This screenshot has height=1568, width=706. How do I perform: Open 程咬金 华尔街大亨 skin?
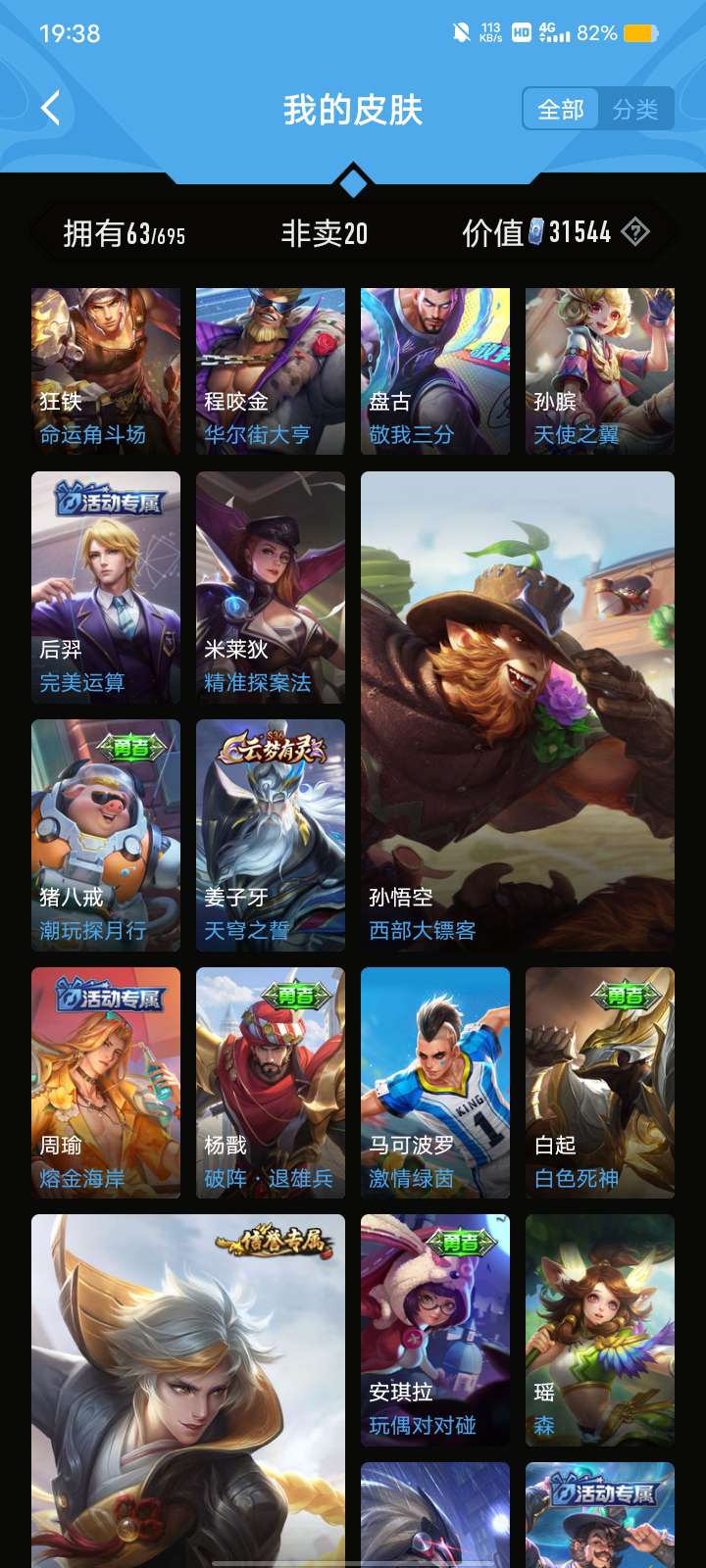pos(271,370)
